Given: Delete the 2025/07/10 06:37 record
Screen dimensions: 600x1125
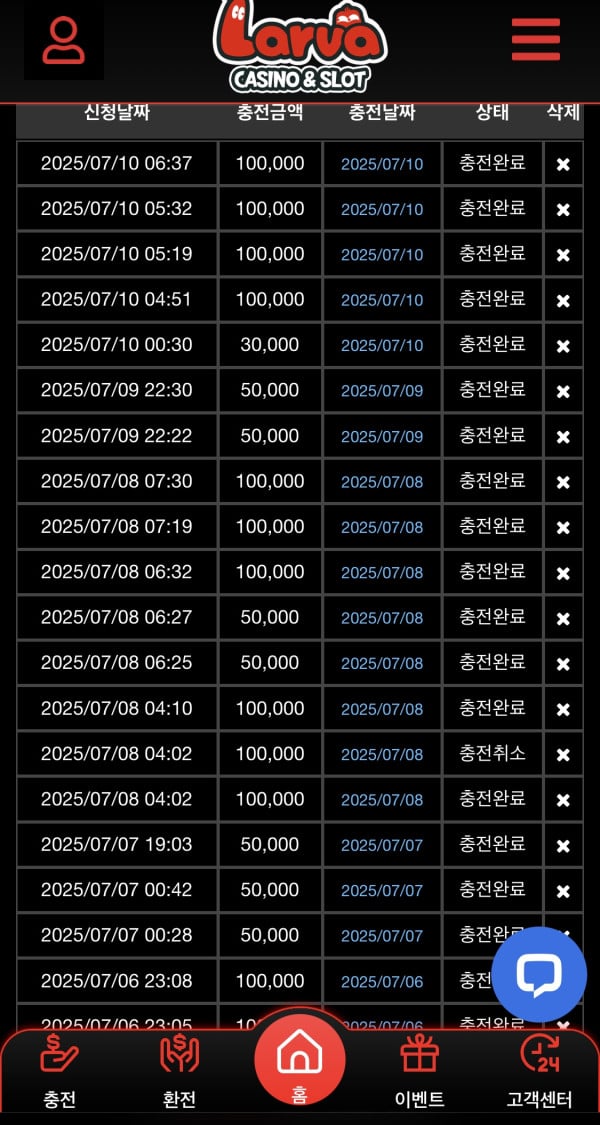Looking at the screenshot, I should 563,165.
